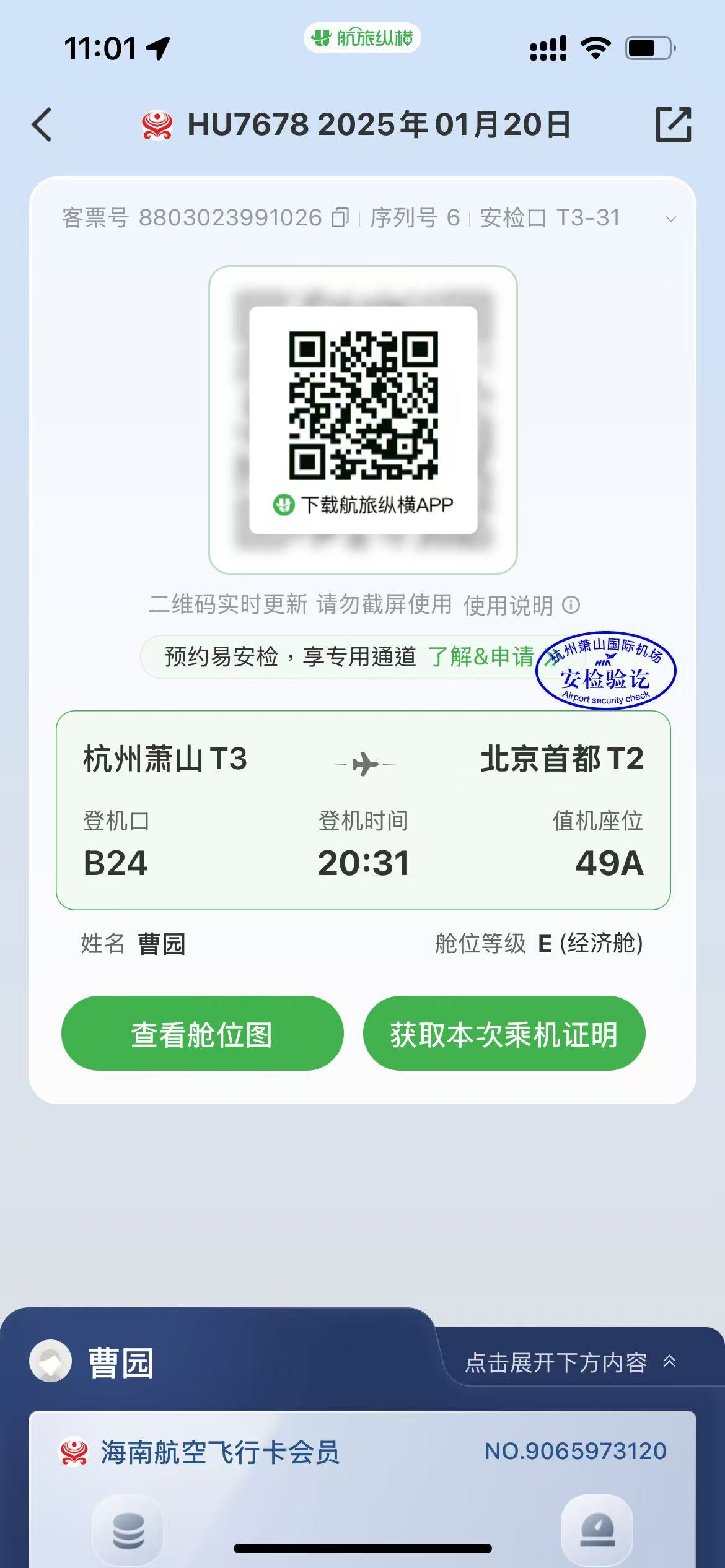Open 海南航空飞行卡会员 membership card
The height and width of the screenshot is (1568, 725).
click(x=221, y=1452)
